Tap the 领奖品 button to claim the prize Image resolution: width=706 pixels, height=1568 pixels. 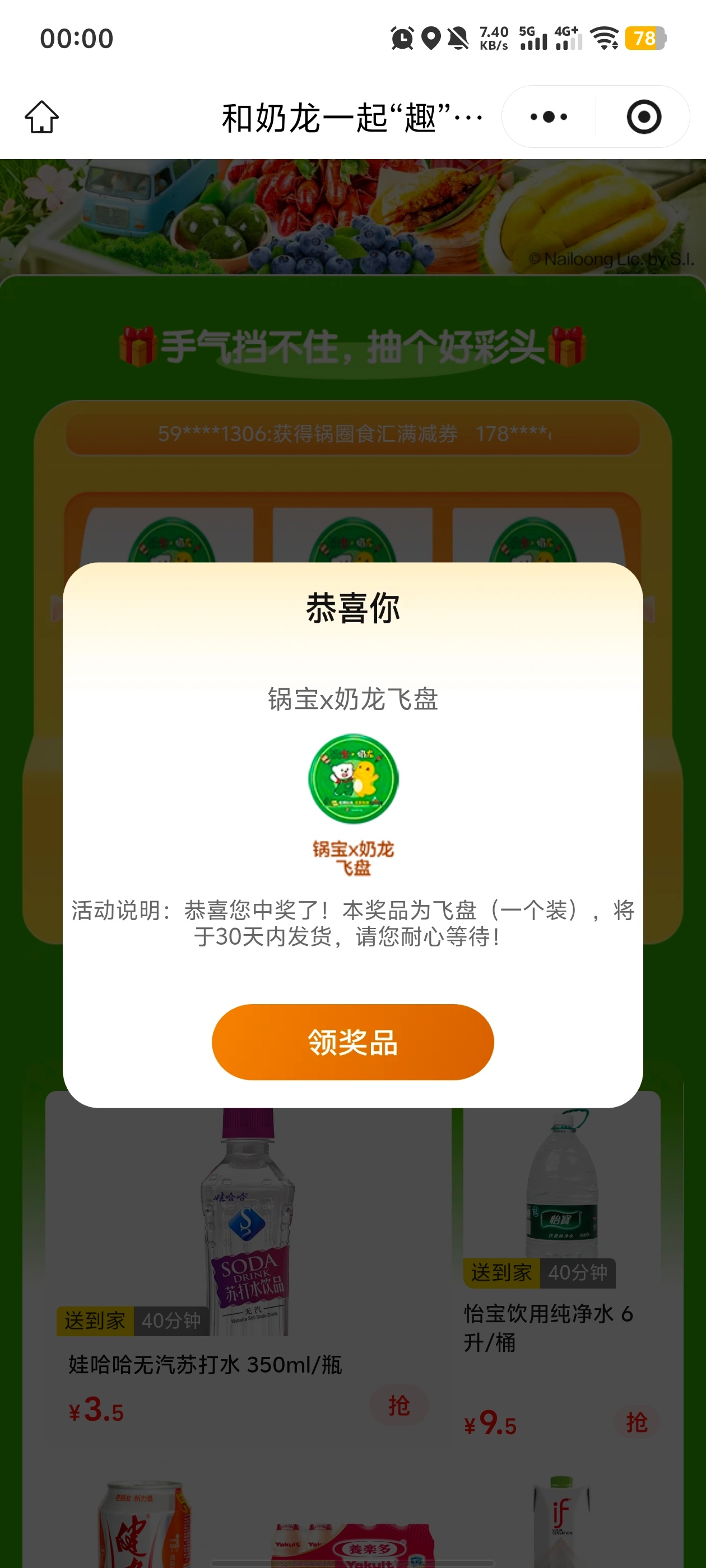click(x=352, y=1042)
